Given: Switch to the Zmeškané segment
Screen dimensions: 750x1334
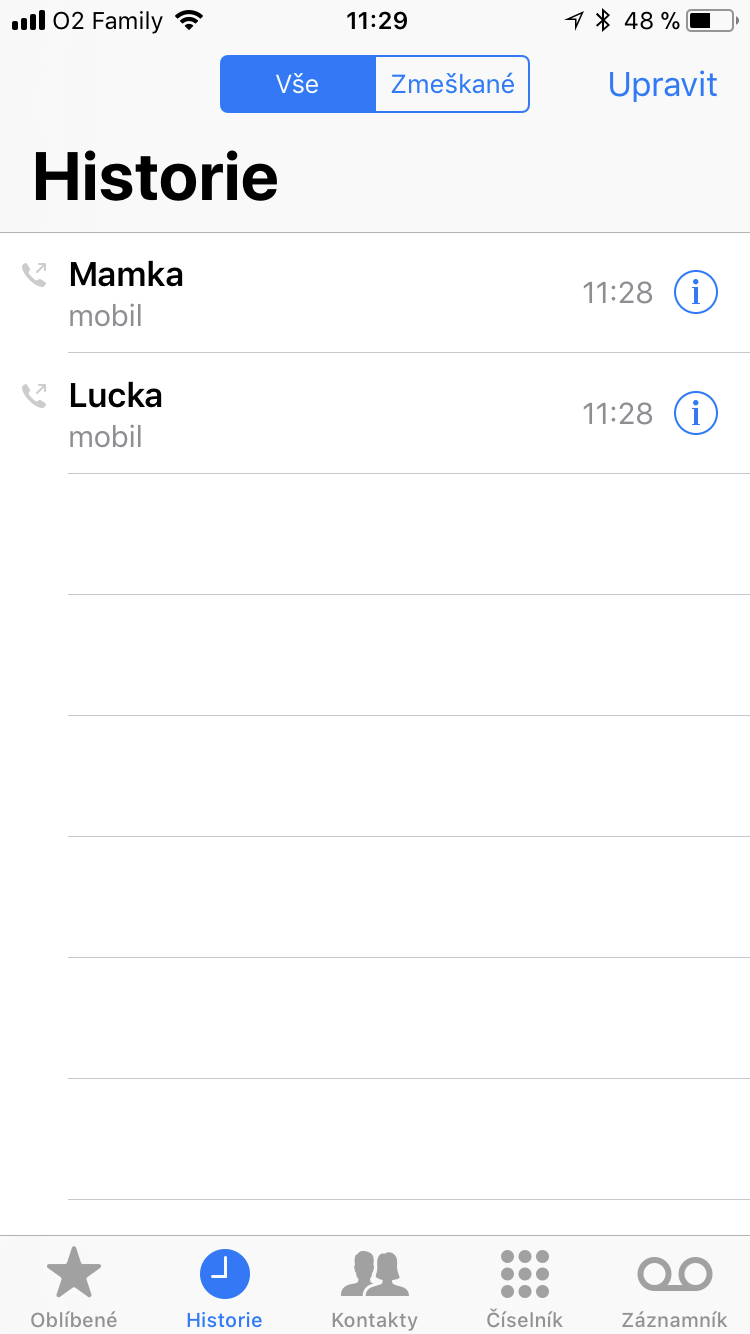Looking at the screenshot, I should pyautogui.click(x=452, y=84).
